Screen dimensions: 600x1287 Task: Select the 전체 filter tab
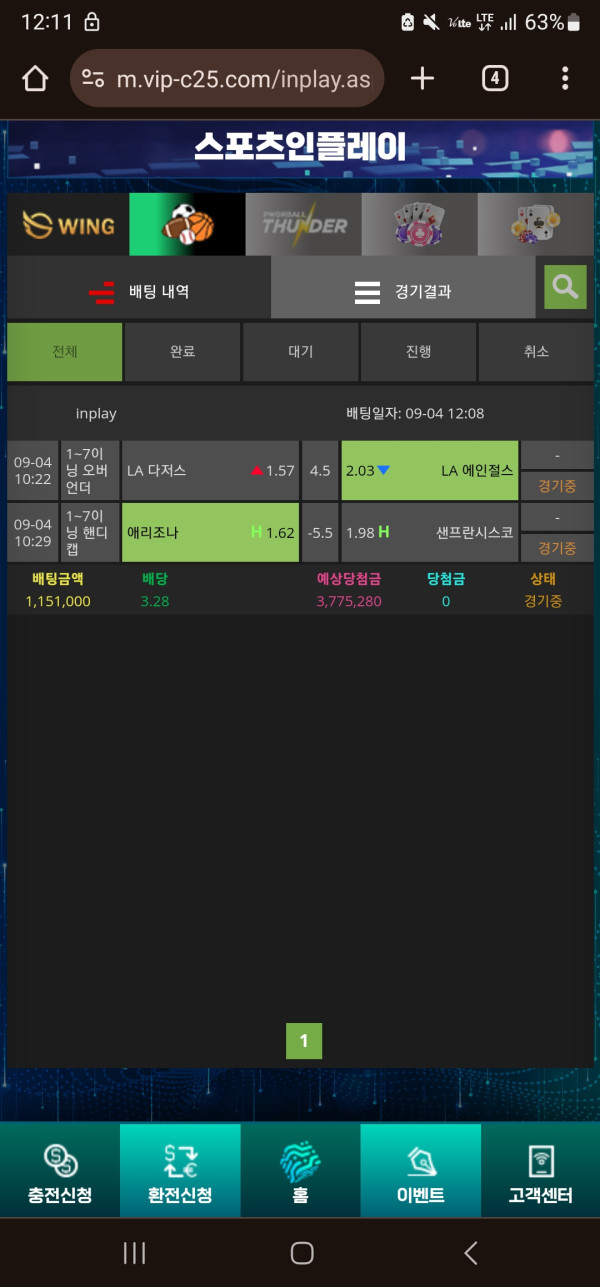[x=65, y=352]
